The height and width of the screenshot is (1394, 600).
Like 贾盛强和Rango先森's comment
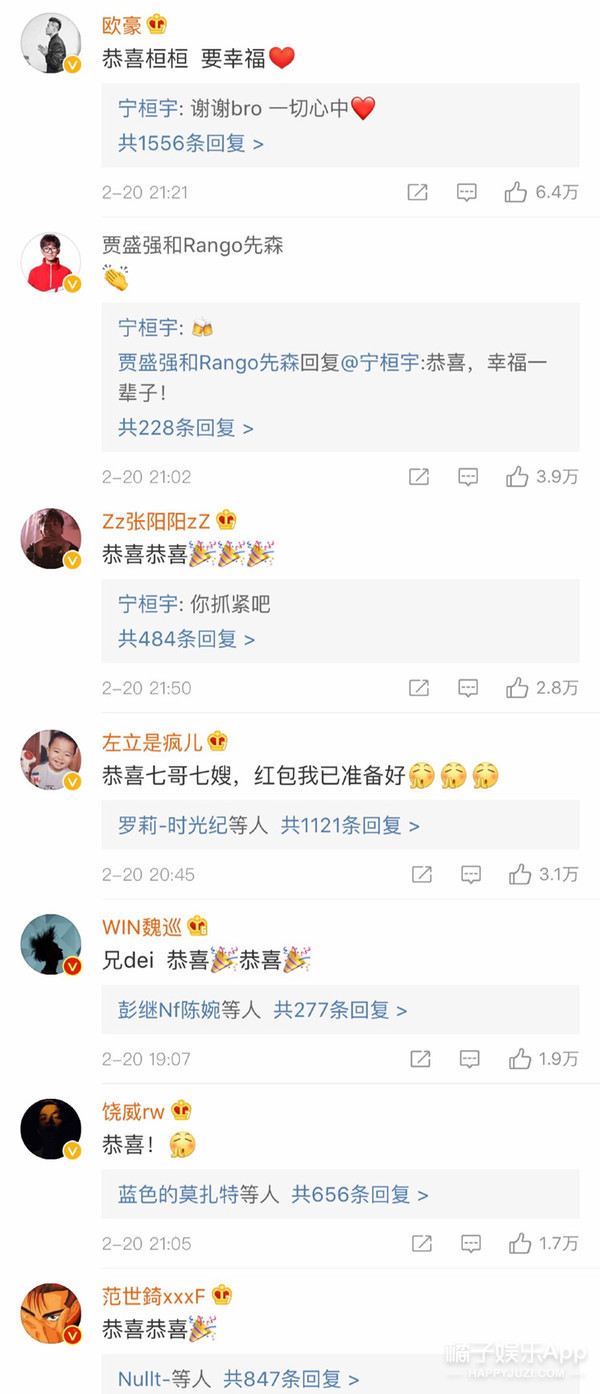tap(516, 477)
